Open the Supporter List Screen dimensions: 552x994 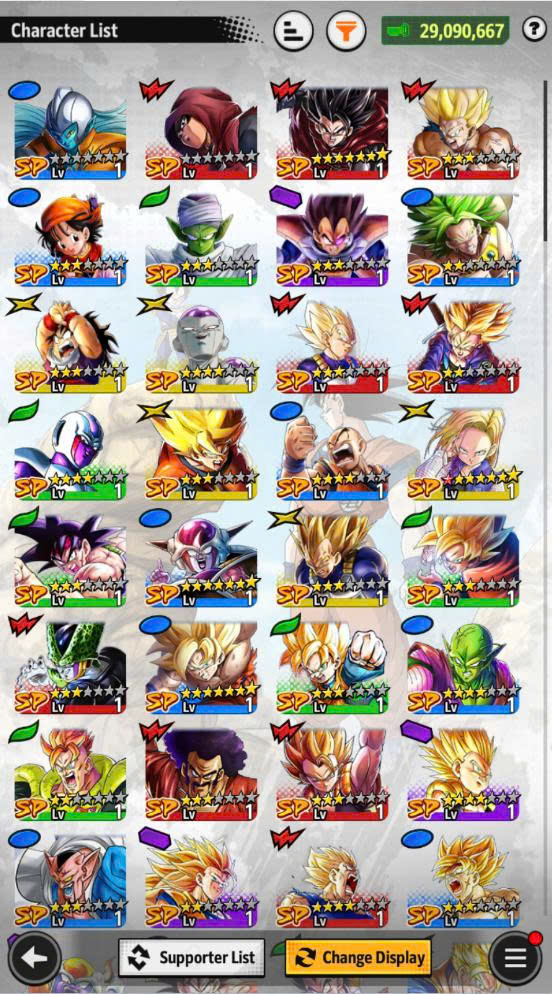[x=192, y=957]
